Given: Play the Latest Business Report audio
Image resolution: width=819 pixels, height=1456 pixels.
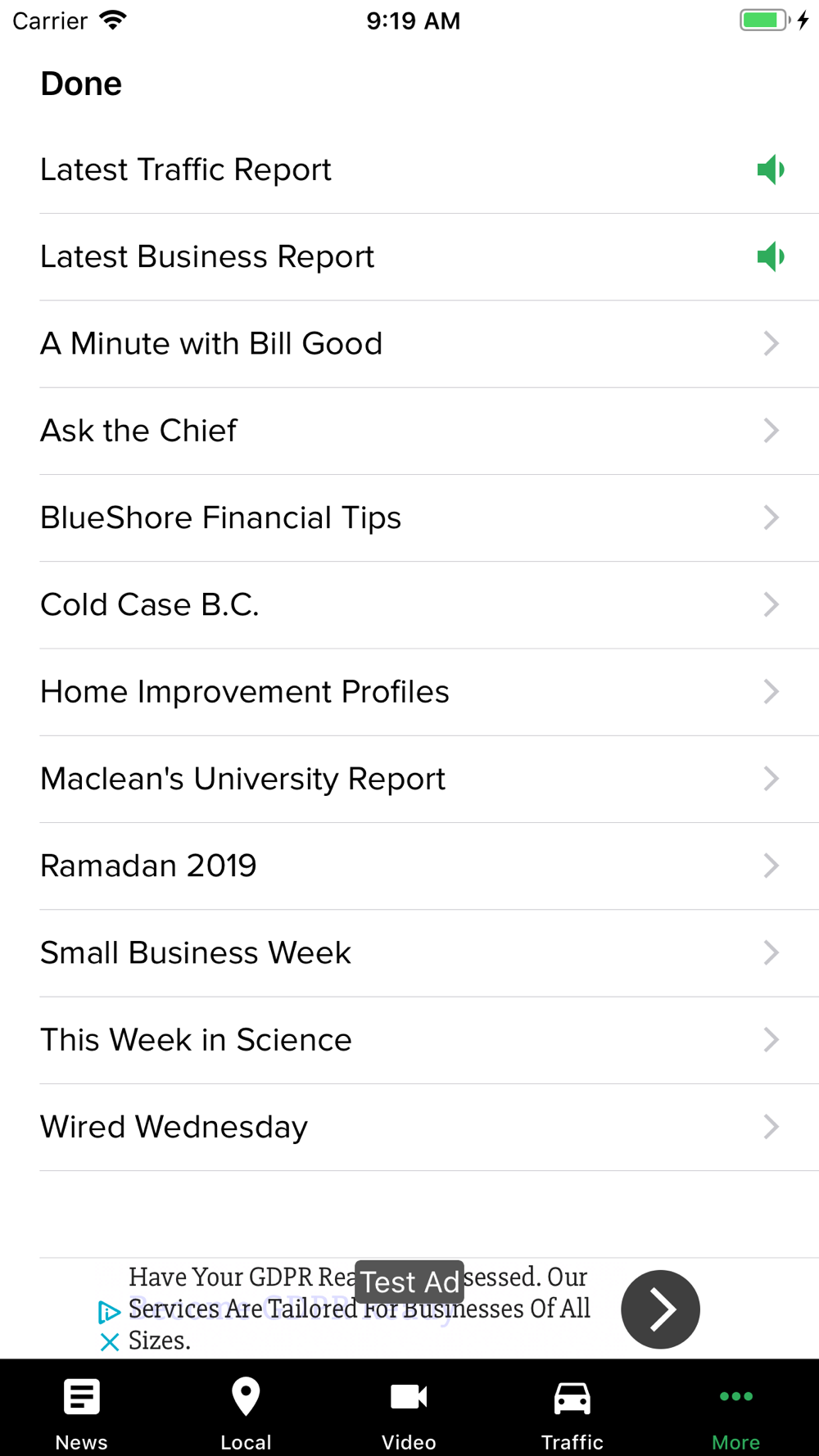Looking at the screenshot, I should pyautogui.click(x=771, y=256).
